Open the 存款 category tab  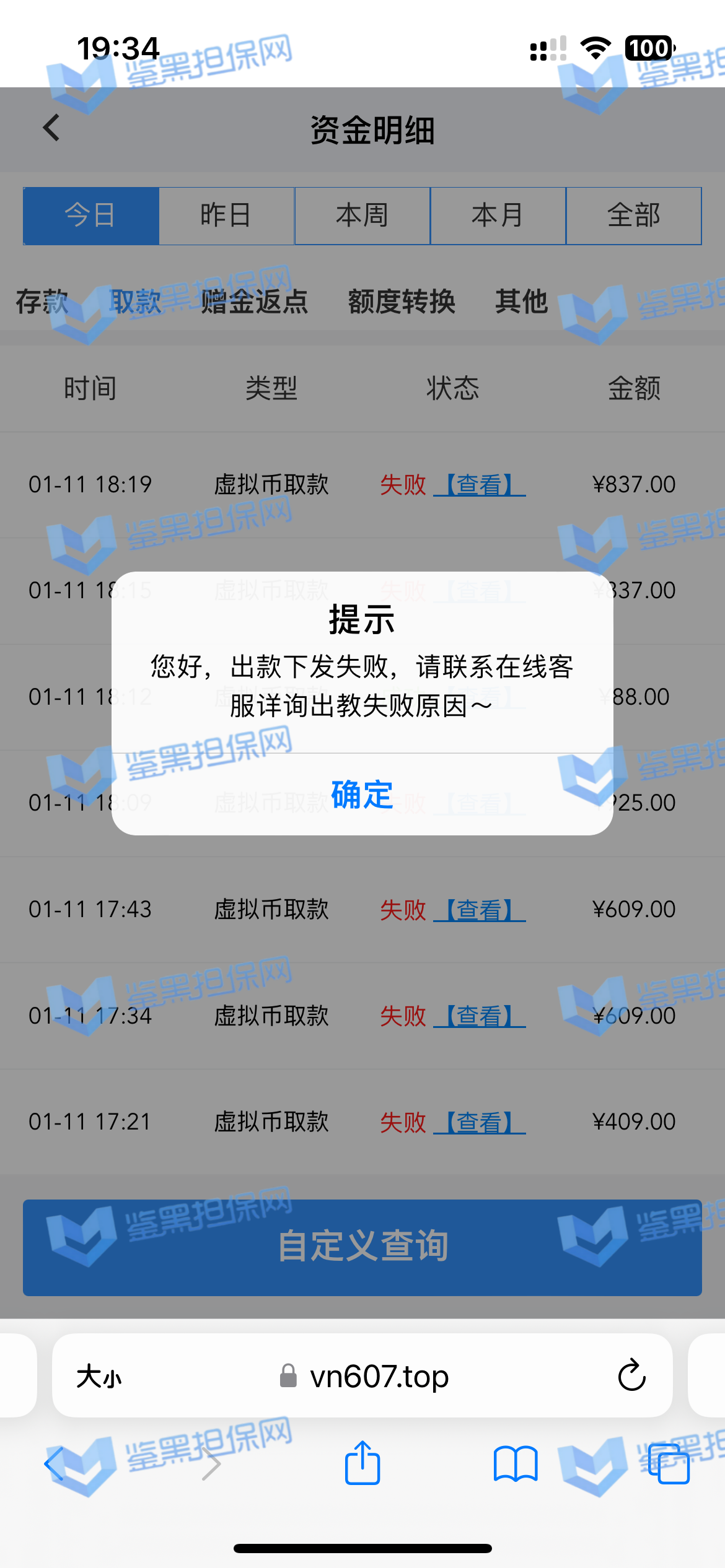click(x=42, y=302)
